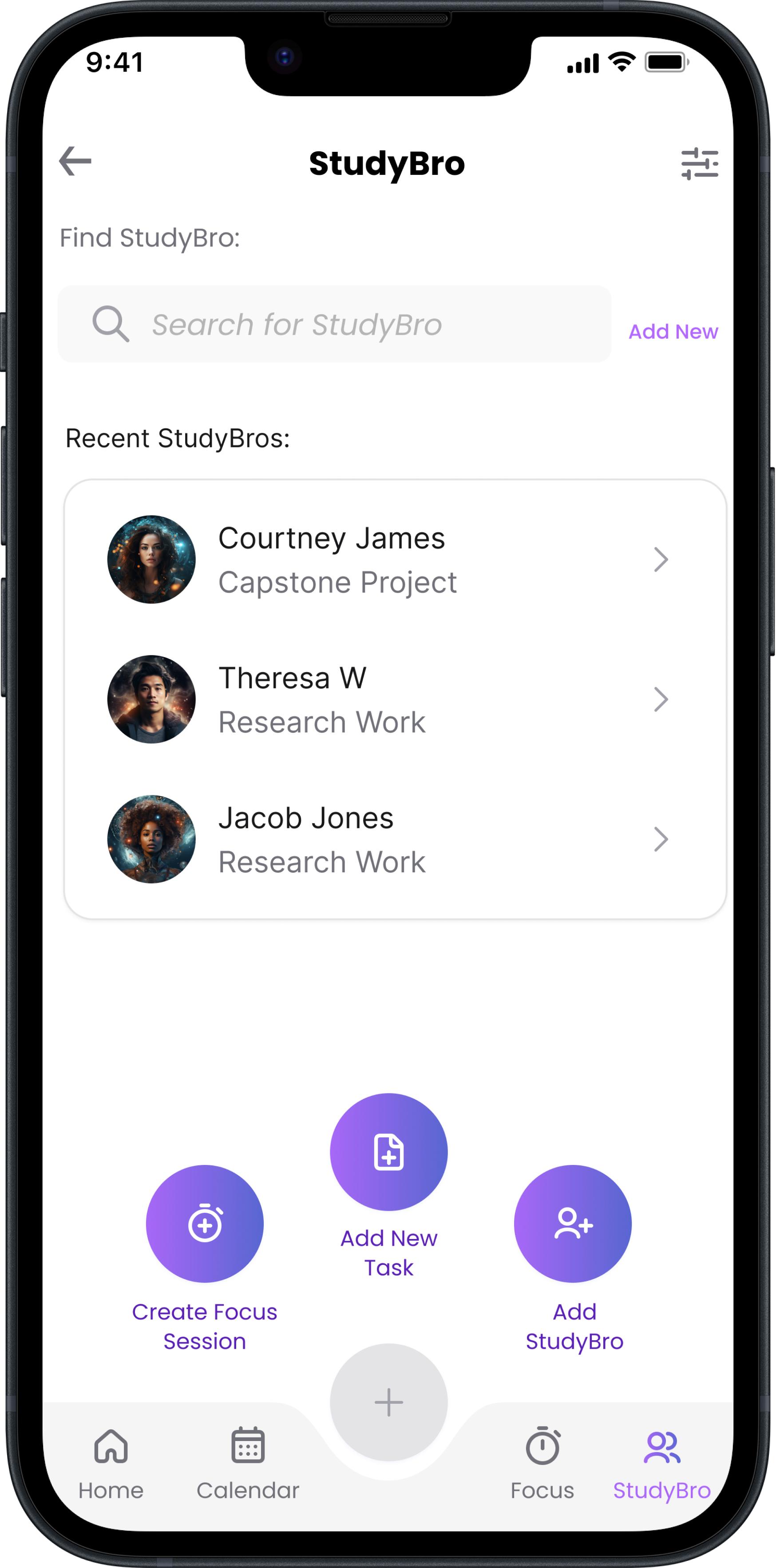The image size is (776, 1568).
Task: Select Add New Task
Action: click(x=388, y=1152)
